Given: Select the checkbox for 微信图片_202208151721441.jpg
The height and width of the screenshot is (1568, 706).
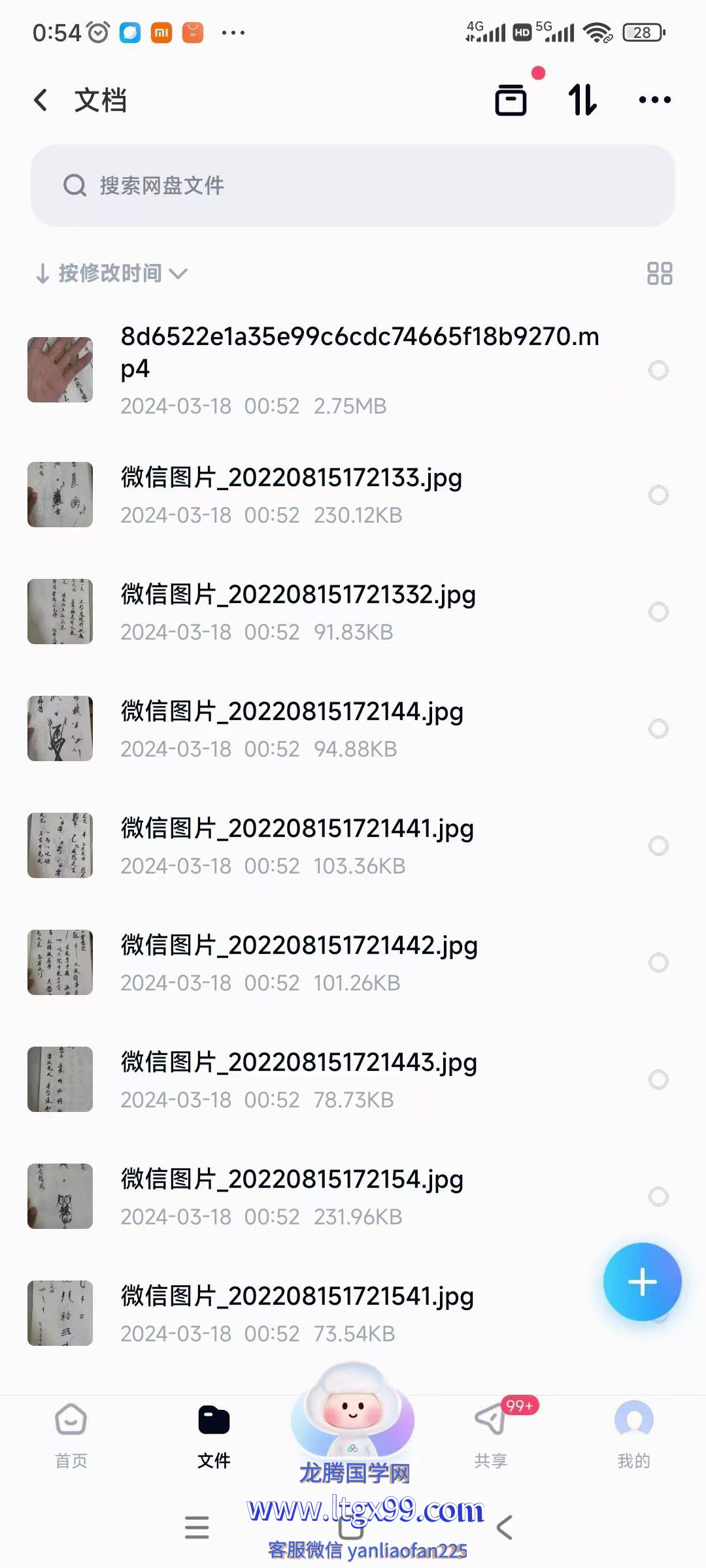Looking at the screenshot, I should point(658,846).
